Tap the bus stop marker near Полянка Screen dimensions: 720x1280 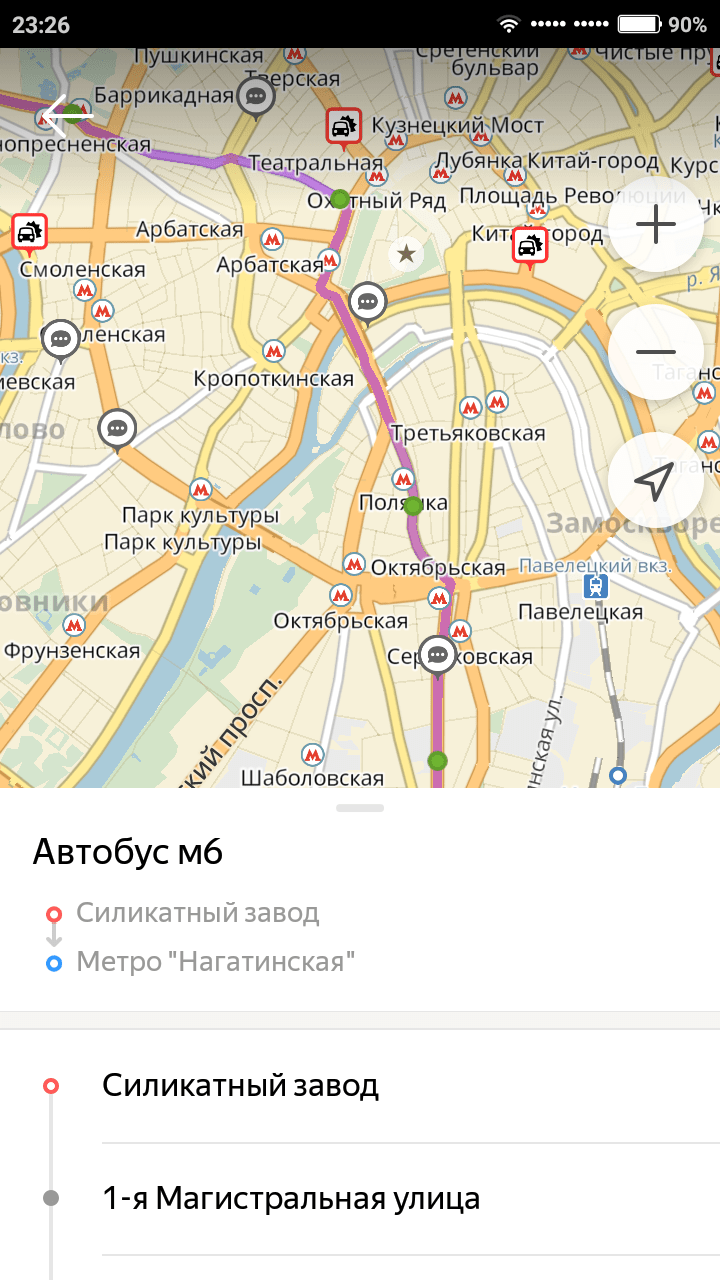pyautogui.click(x=413, y=506)
